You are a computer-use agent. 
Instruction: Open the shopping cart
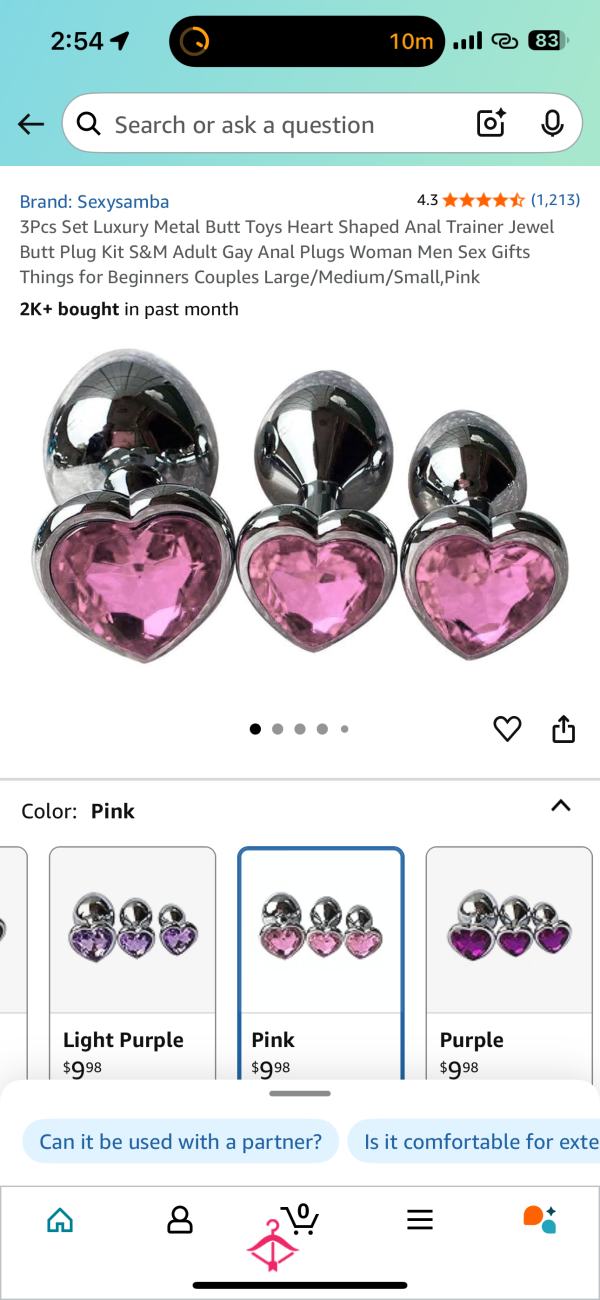tap(300, 1218)
